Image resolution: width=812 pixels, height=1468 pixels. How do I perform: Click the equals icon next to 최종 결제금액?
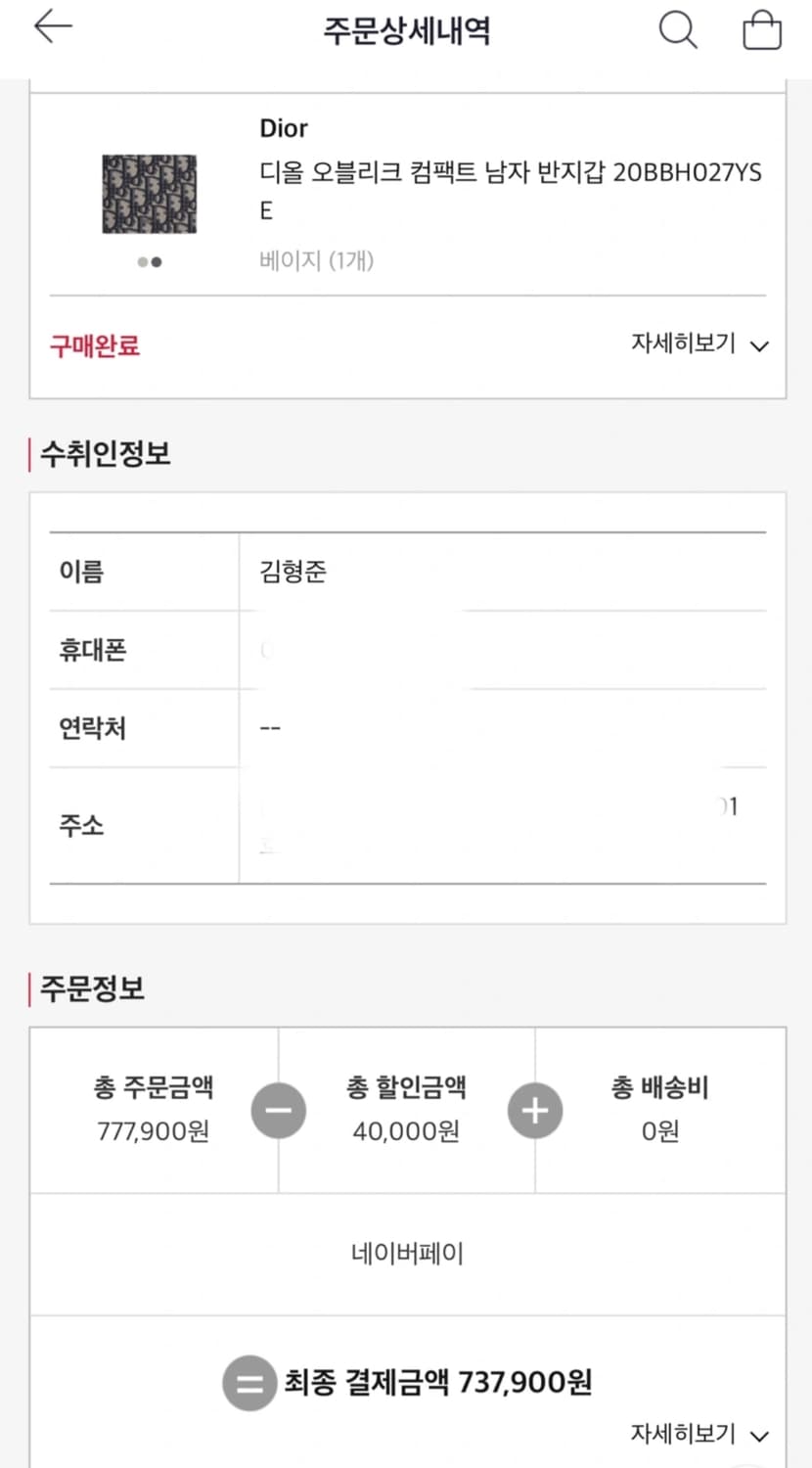[x=250, y=1383]
